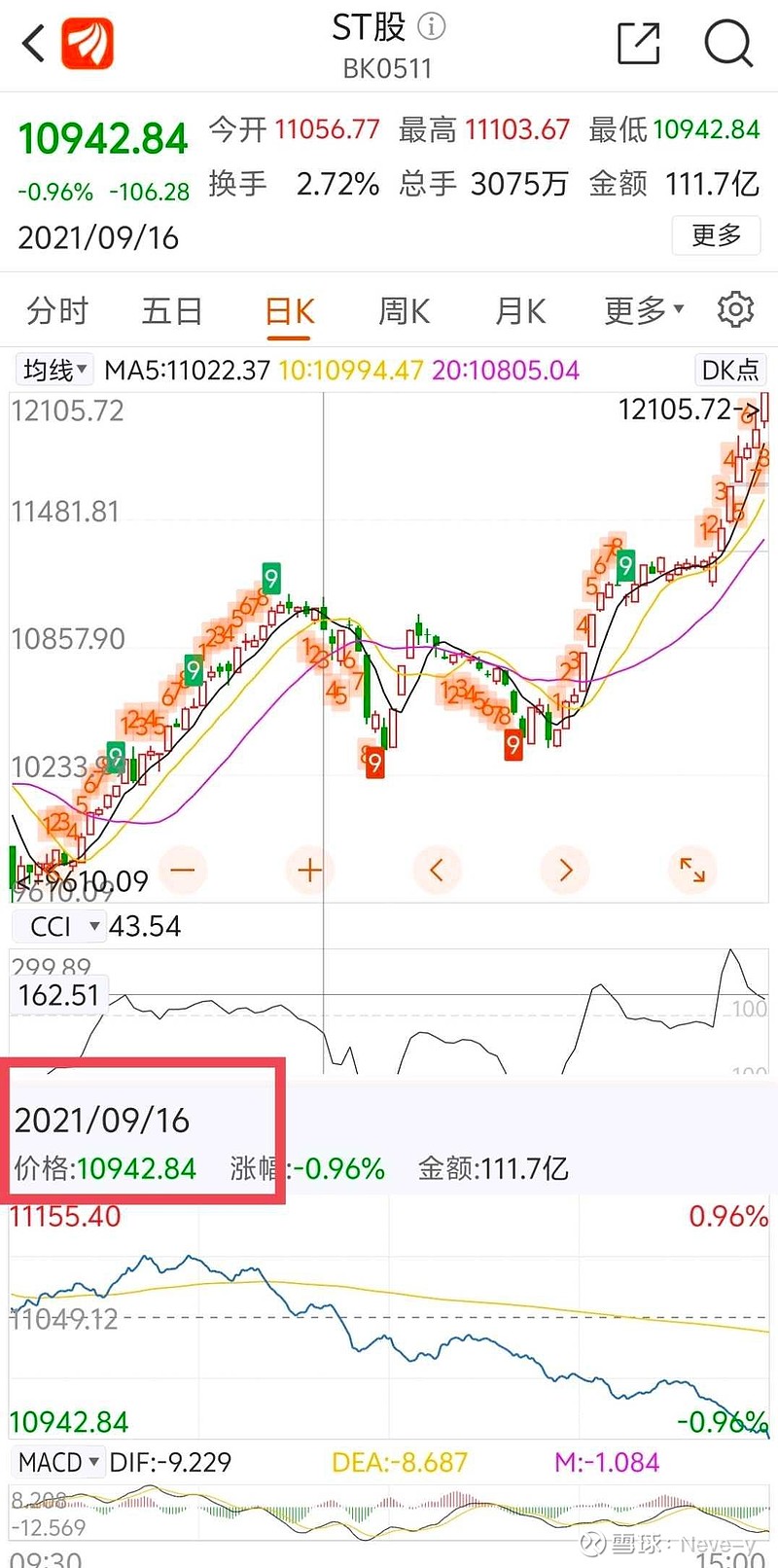Toggle the DK点 indicator

(x=730, y=370)
